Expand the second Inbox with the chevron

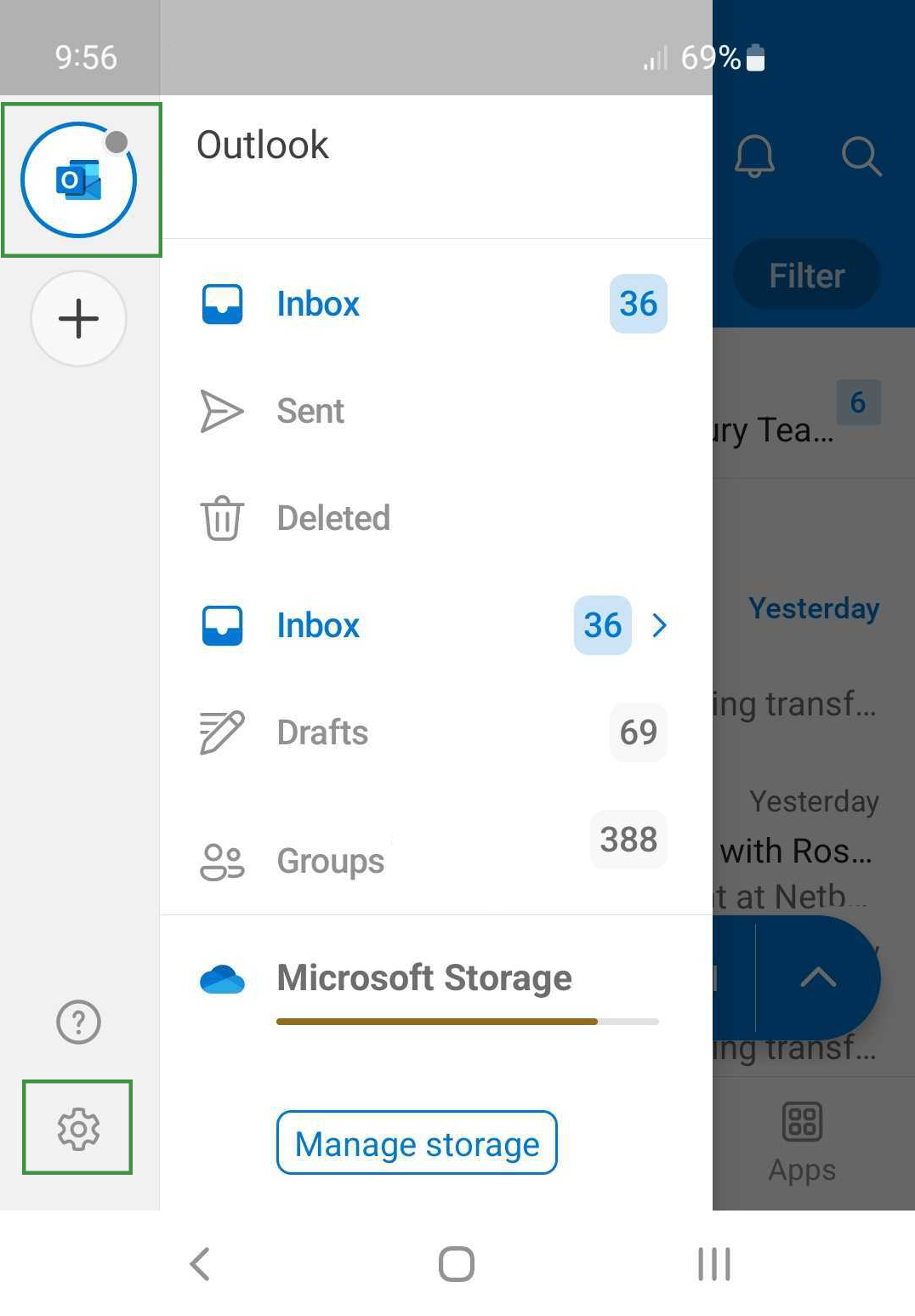[x=659, y=626]
